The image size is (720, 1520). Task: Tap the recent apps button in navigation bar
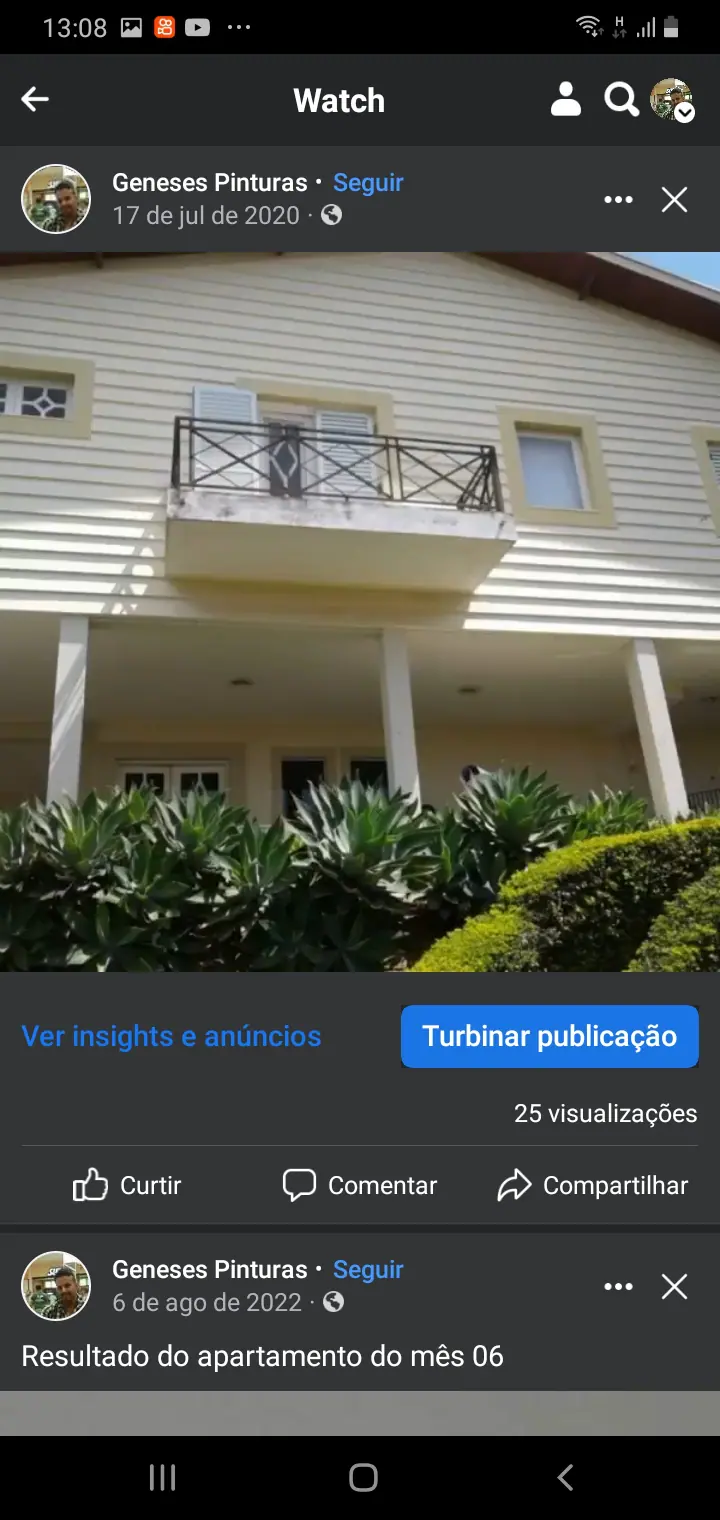tap(161, 1476)
